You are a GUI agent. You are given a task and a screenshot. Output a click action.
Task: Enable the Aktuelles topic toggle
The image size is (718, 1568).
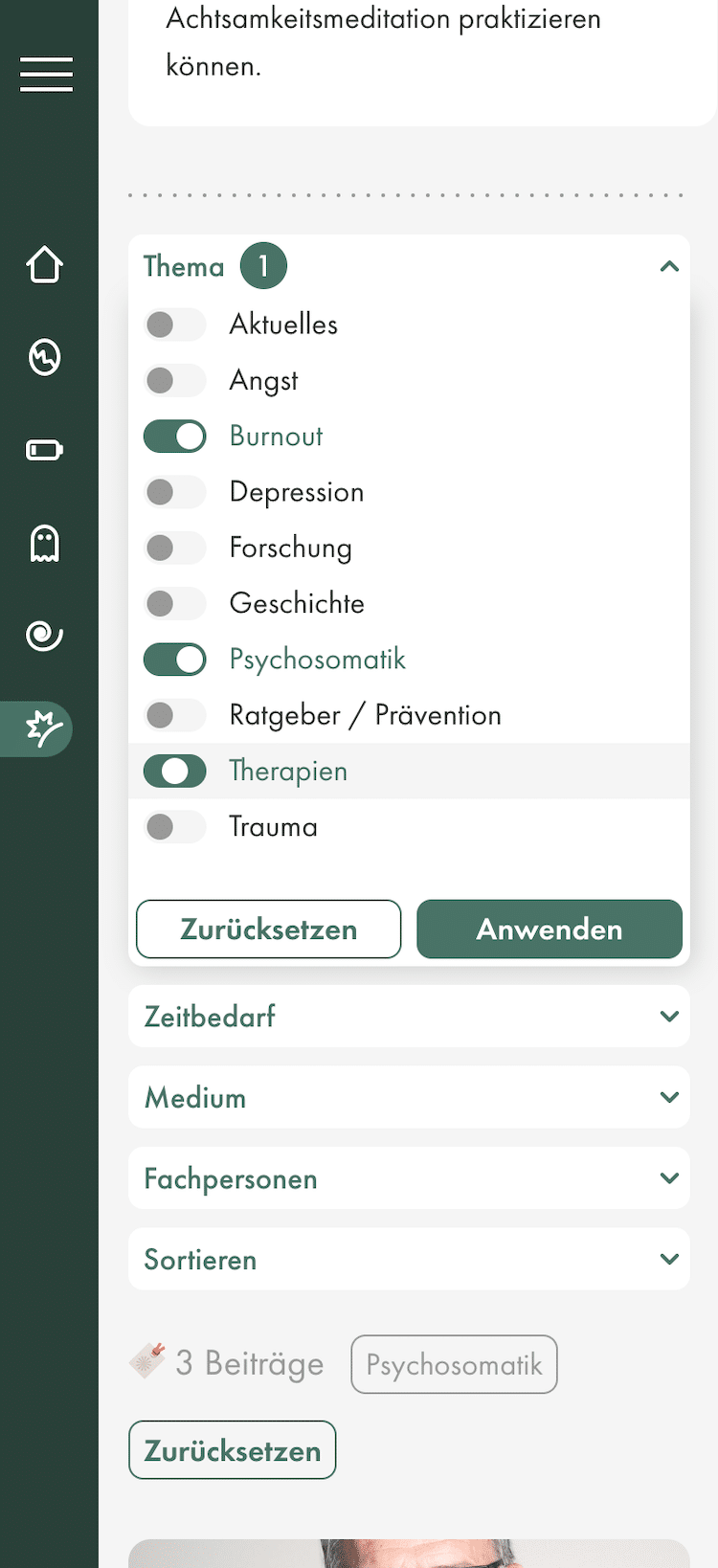[174, 325]
